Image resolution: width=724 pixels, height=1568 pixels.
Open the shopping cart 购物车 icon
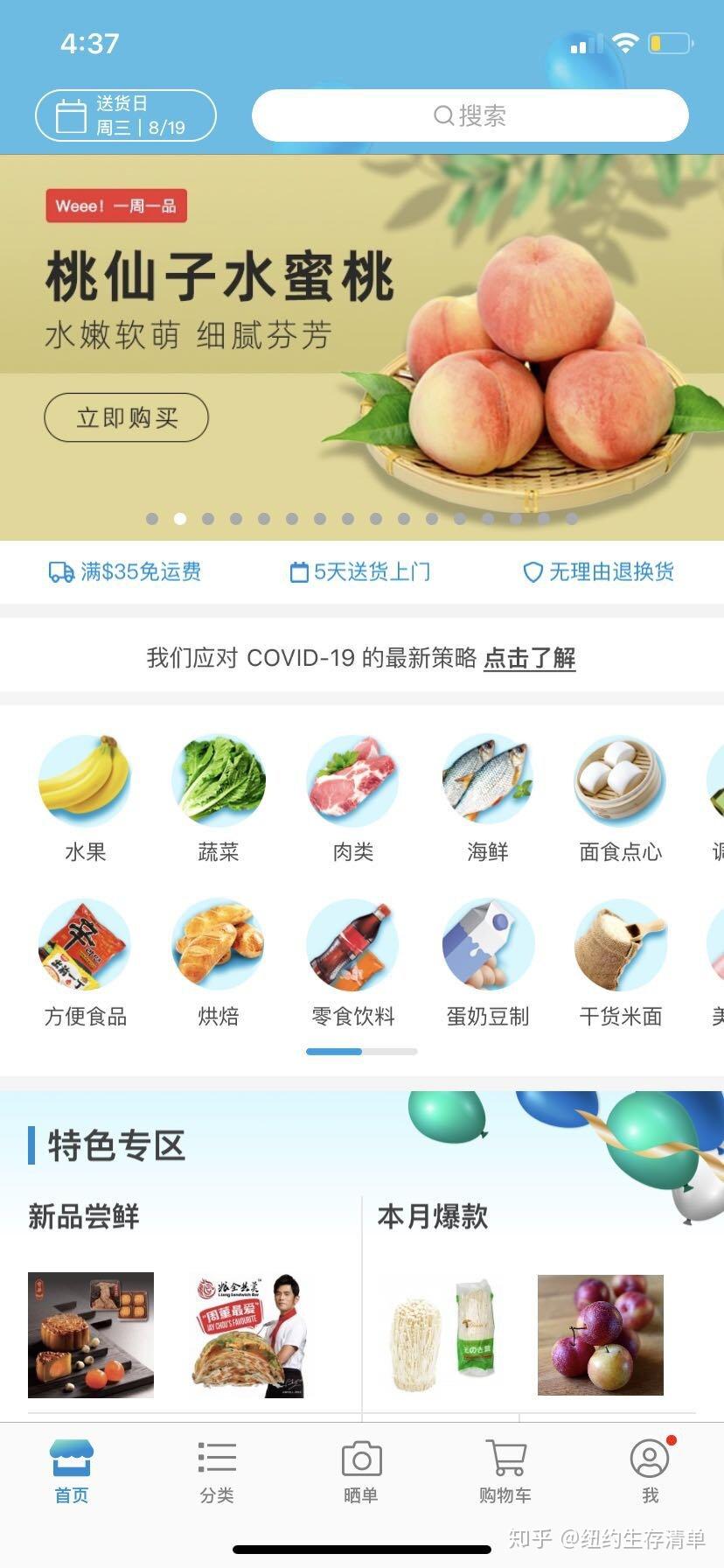[x=505, y=1459]
